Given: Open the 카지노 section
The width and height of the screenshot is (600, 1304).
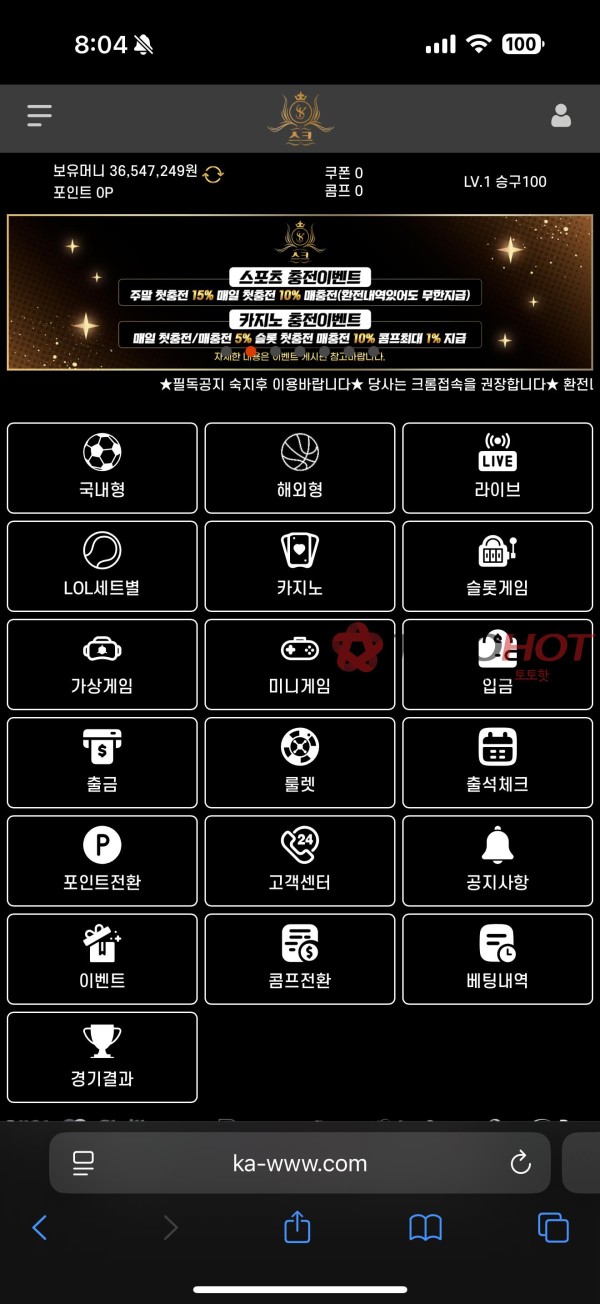Looking at the screenshot, I should (x=299, y=566).
